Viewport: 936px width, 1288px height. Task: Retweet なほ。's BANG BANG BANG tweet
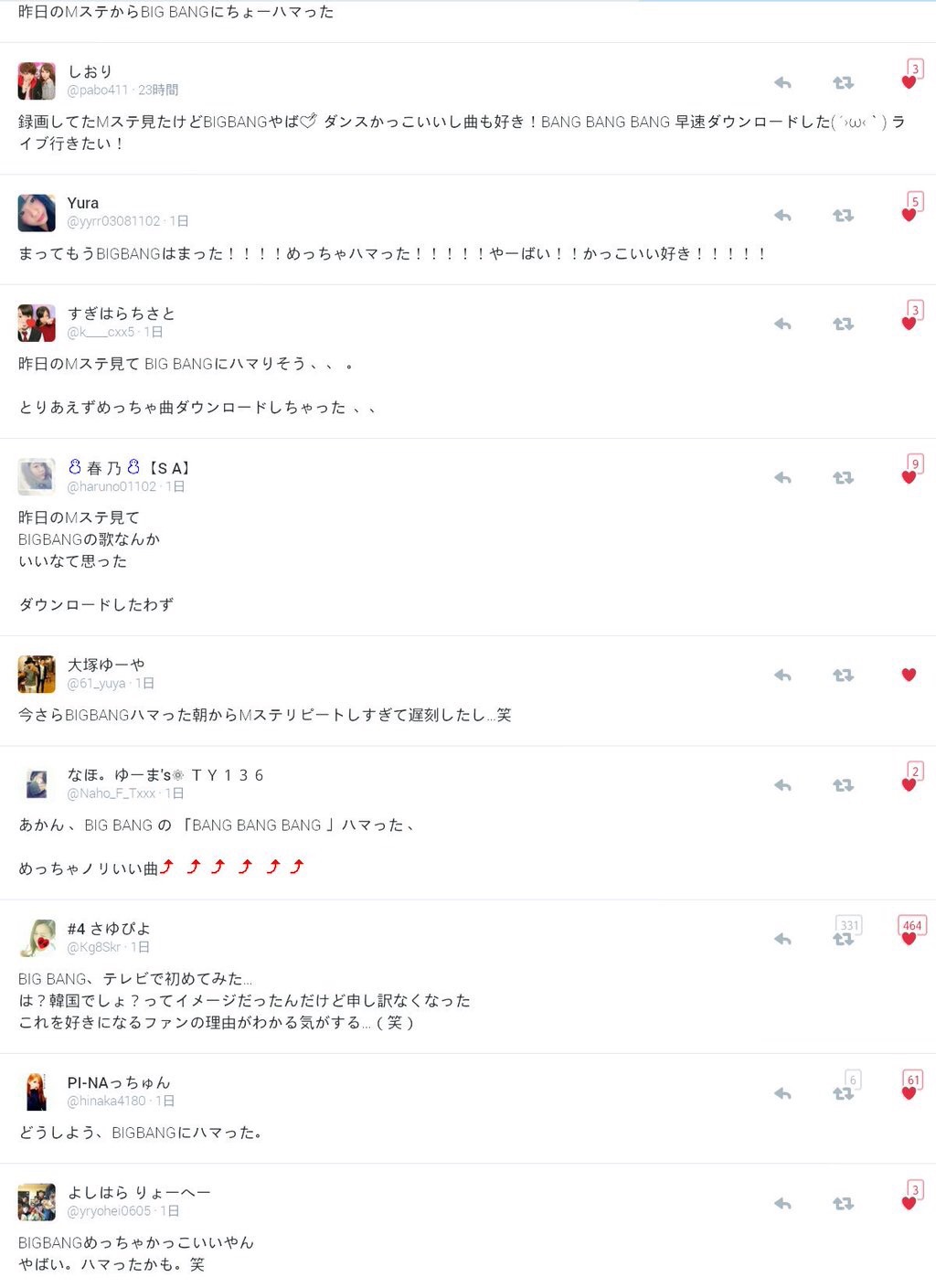point(843,785)
